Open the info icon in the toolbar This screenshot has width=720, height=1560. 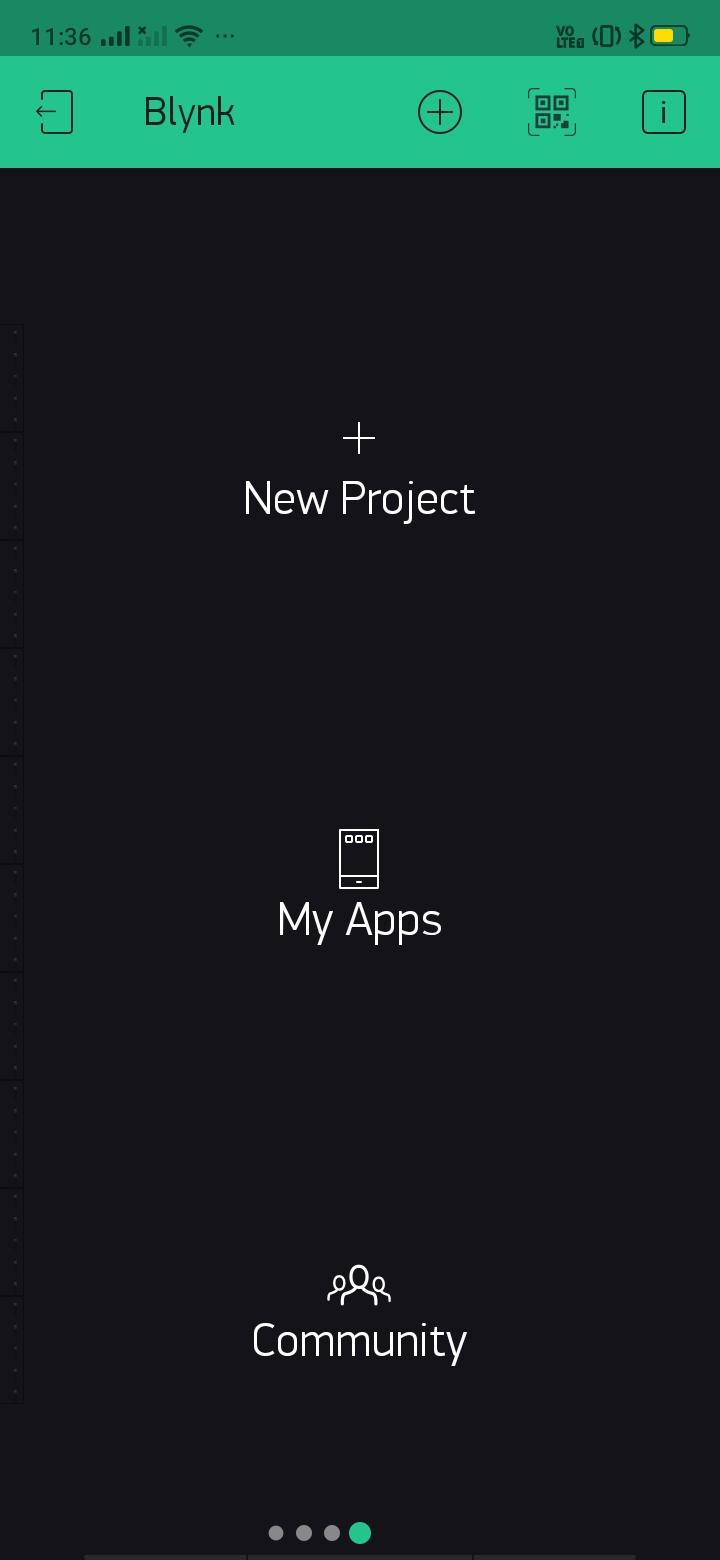663,112
